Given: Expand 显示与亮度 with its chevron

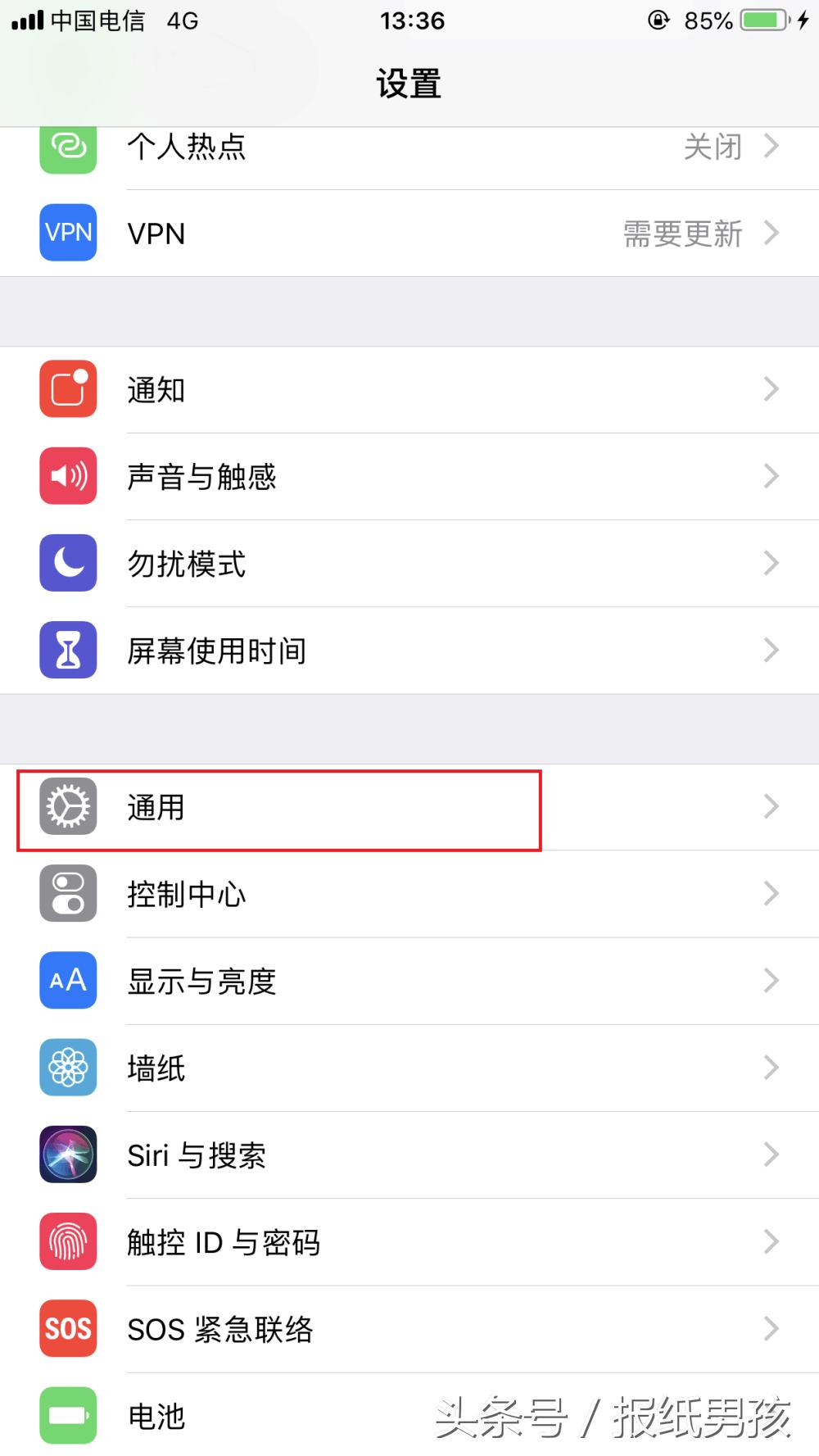Looking at the screenshot, I should [771, 981].
